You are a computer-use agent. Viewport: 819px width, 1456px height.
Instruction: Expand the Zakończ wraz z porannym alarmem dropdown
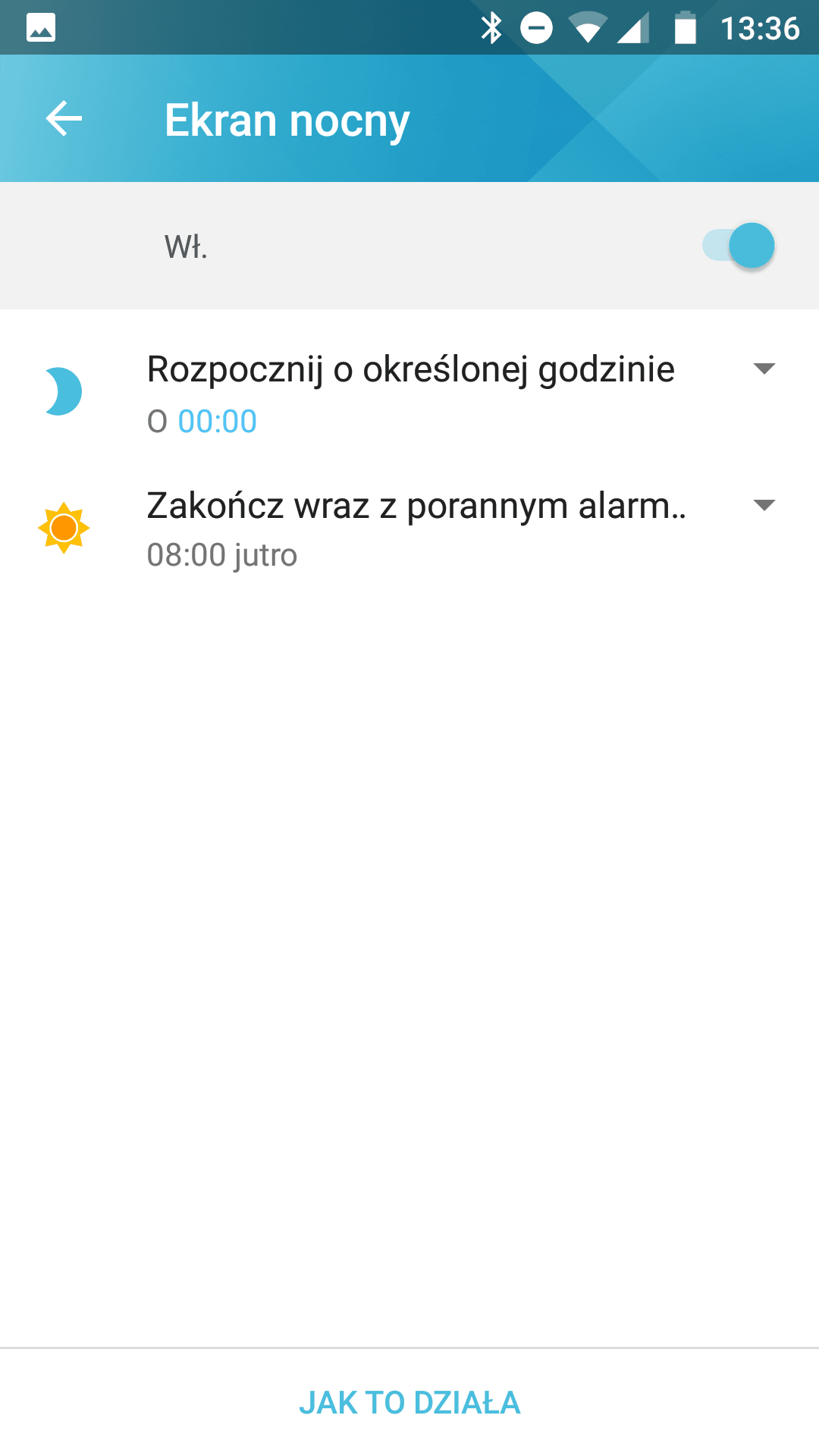[764, 506]
